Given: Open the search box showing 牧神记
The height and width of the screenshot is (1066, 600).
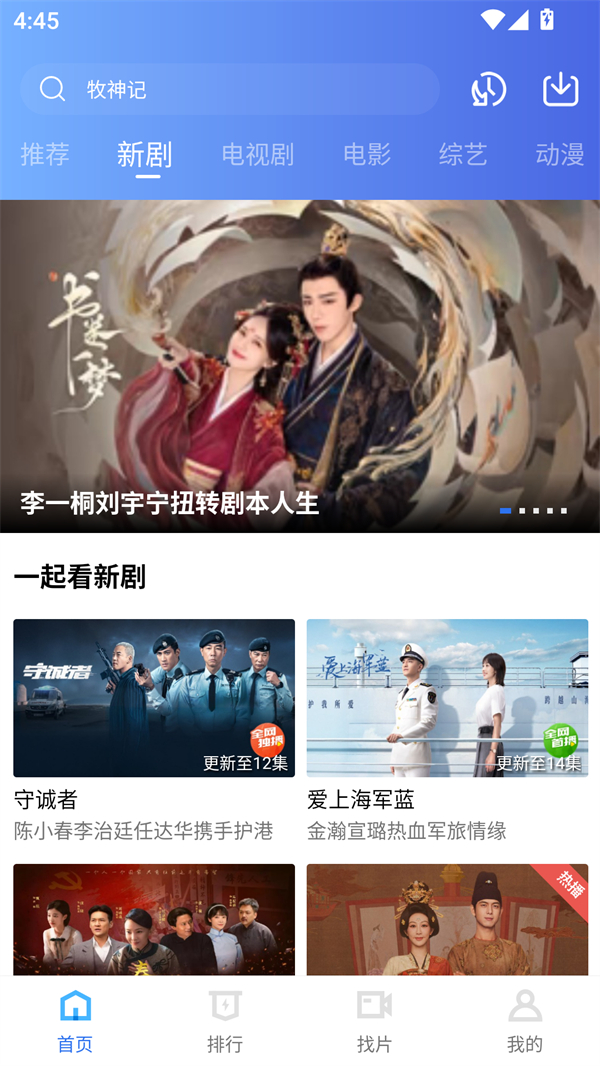Looking at the screenshot, I should click(x=230, y=90).
